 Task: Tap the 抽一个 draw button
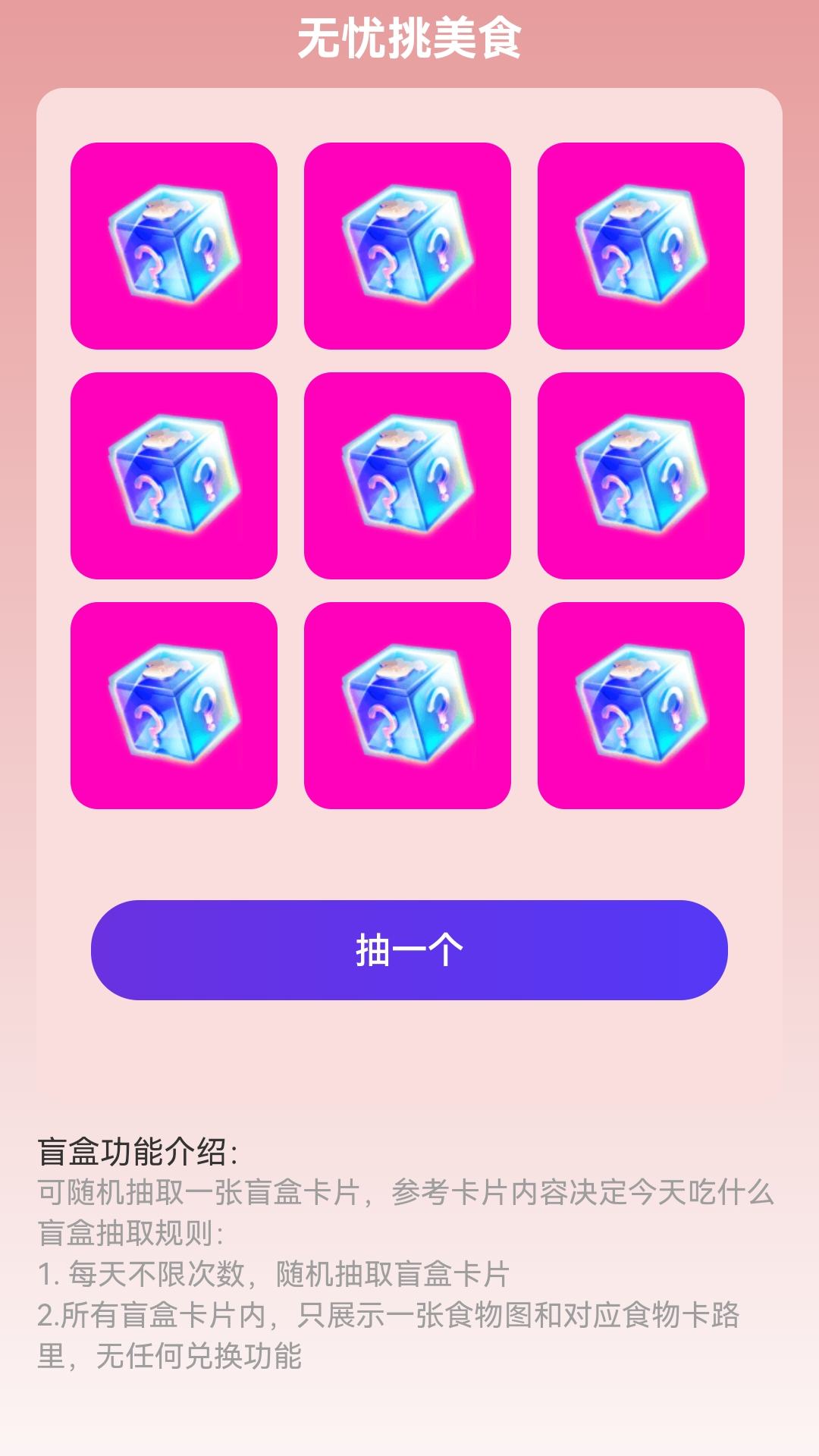[409, 949]
